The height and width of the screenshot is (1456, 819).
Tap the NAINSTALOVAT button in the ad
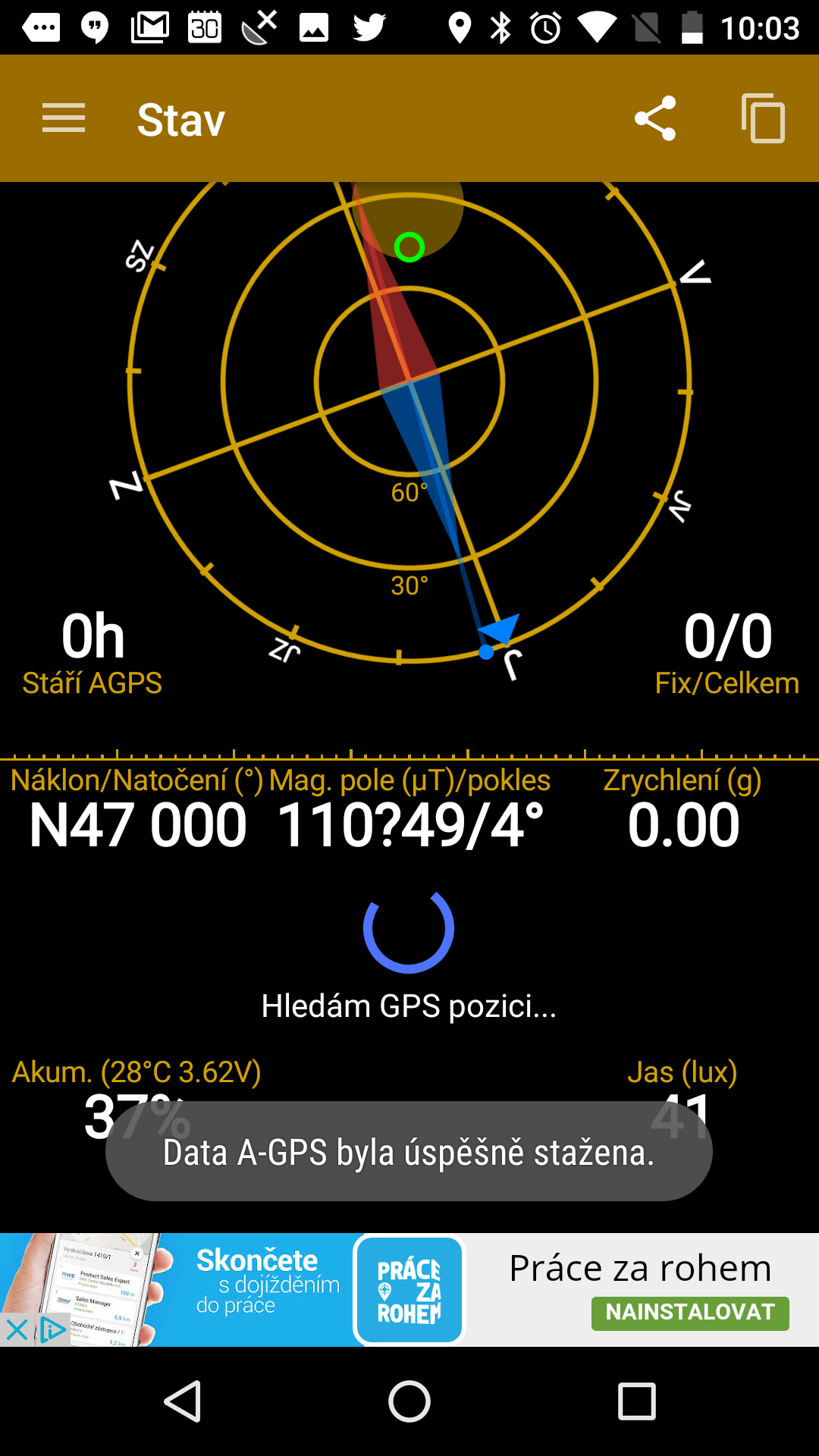690,1313
